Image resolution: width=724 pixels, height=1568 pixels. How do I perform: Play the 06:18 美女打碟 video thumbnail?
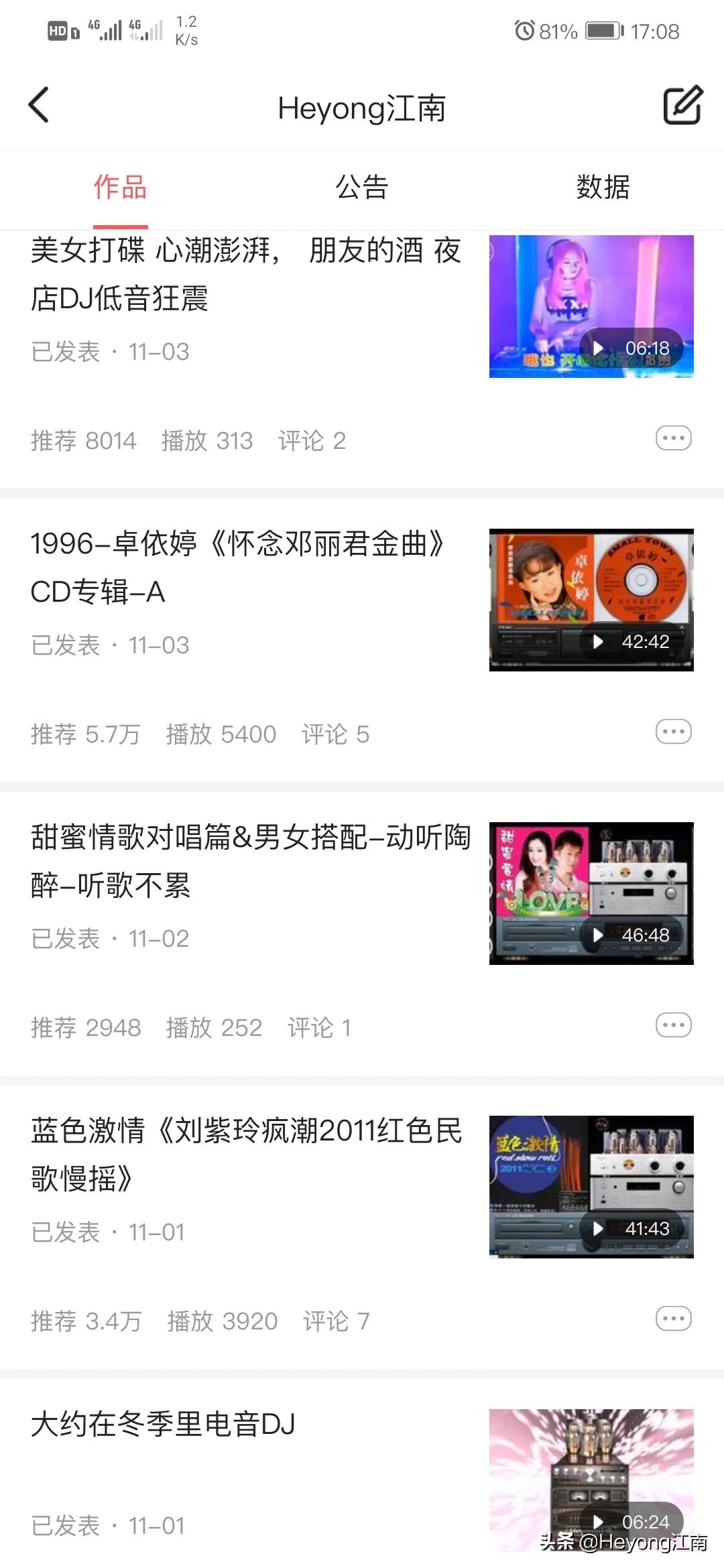591,306
